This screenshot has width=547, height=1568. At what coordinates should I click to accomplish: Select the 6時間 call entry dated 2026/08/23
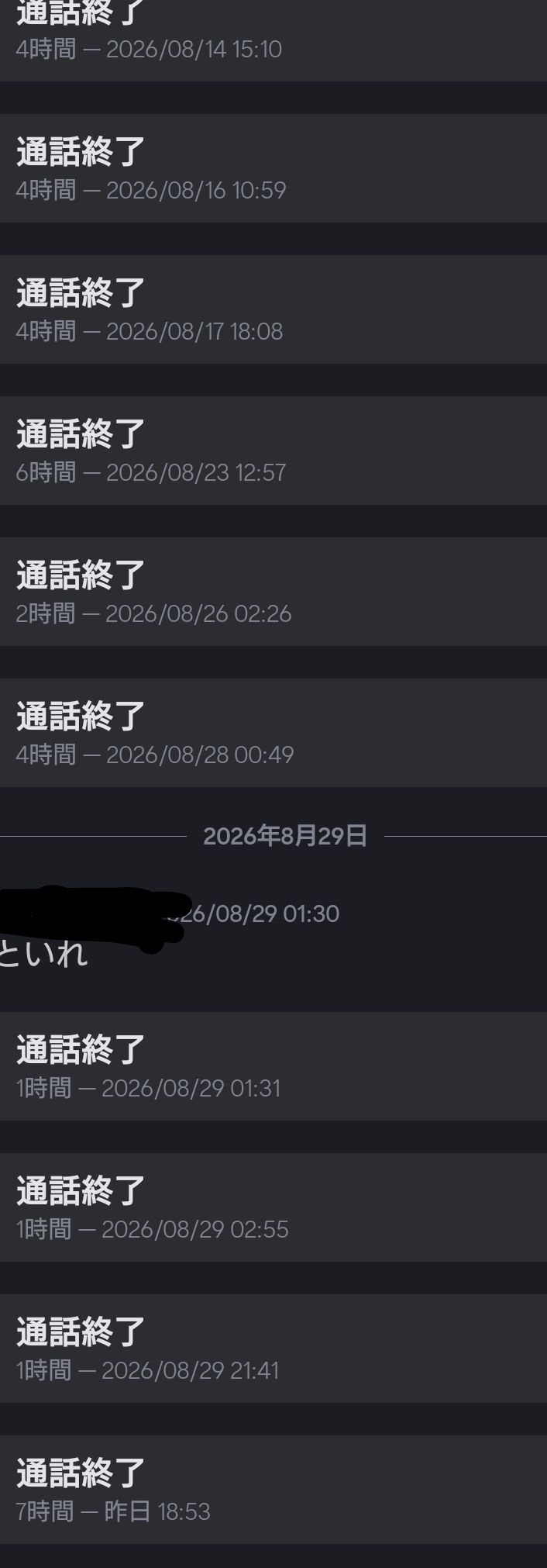273,451
